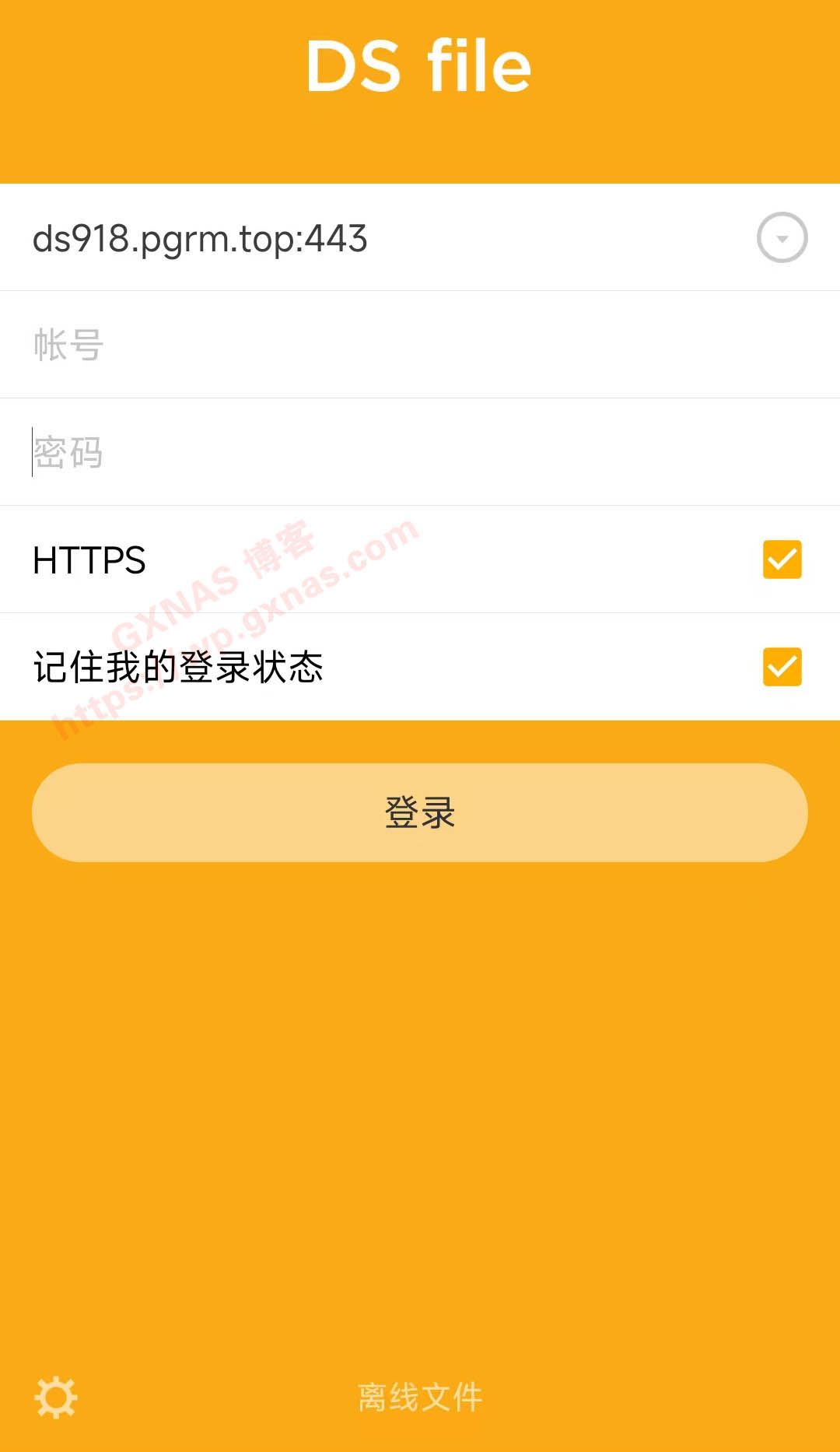Uncheck the HTTPS checkbox
Screen dimensions: 840x1452
[x=782, y=559]
